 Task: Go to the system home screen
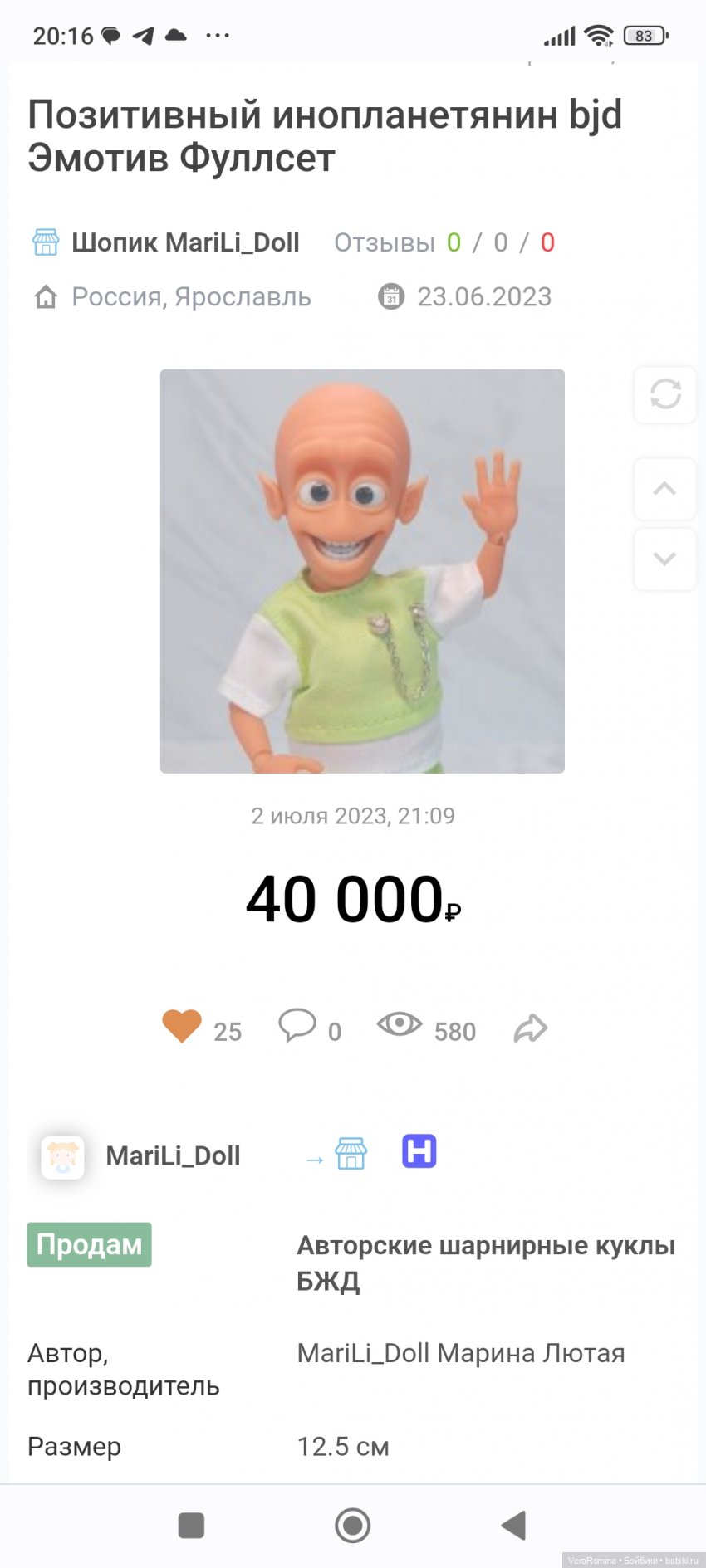(353, 1525)
